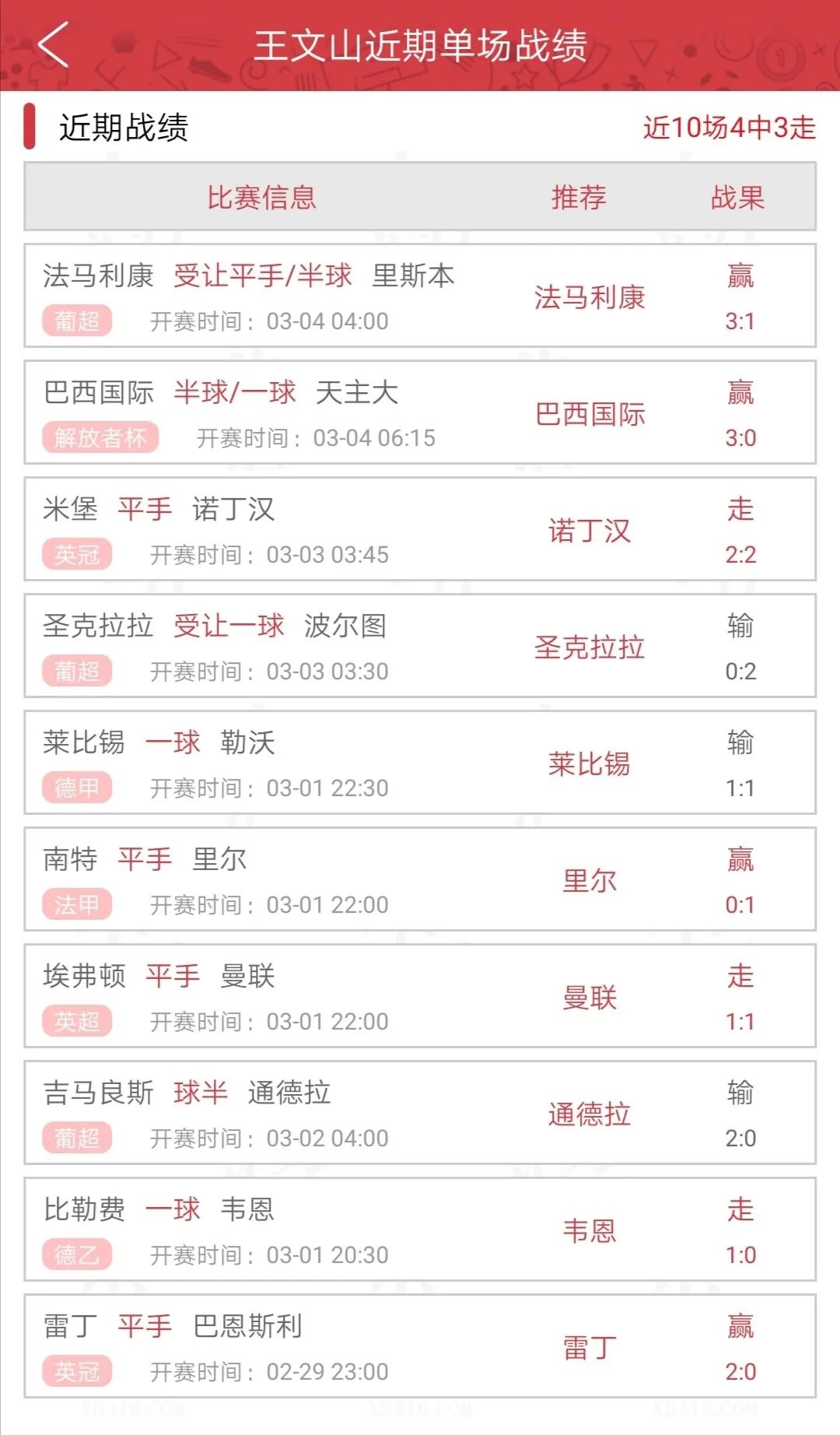The image size is (840, 1435).
Task: Open the 莱比锡 vs 勒沃 match row
Action: 420,763
